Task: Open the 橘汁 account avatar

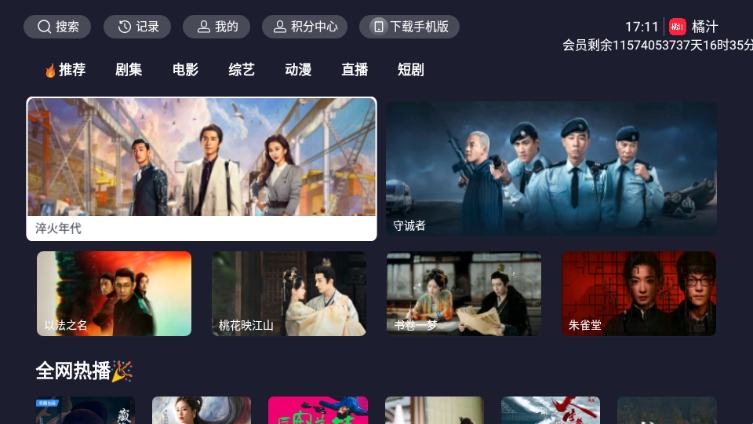Action: [678, 27]
